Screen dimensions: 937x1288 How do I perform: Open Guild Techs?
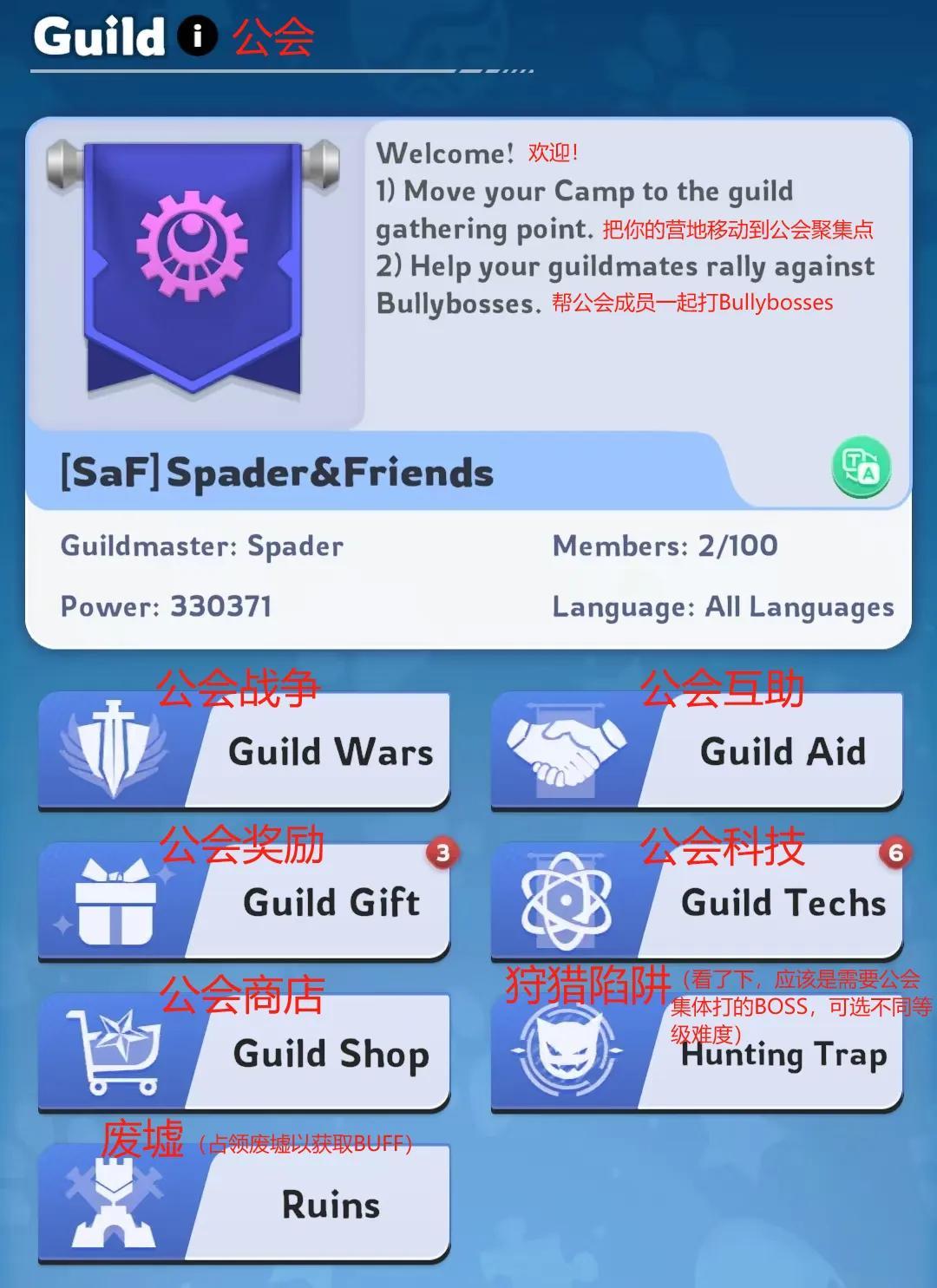tap(697, 903)
